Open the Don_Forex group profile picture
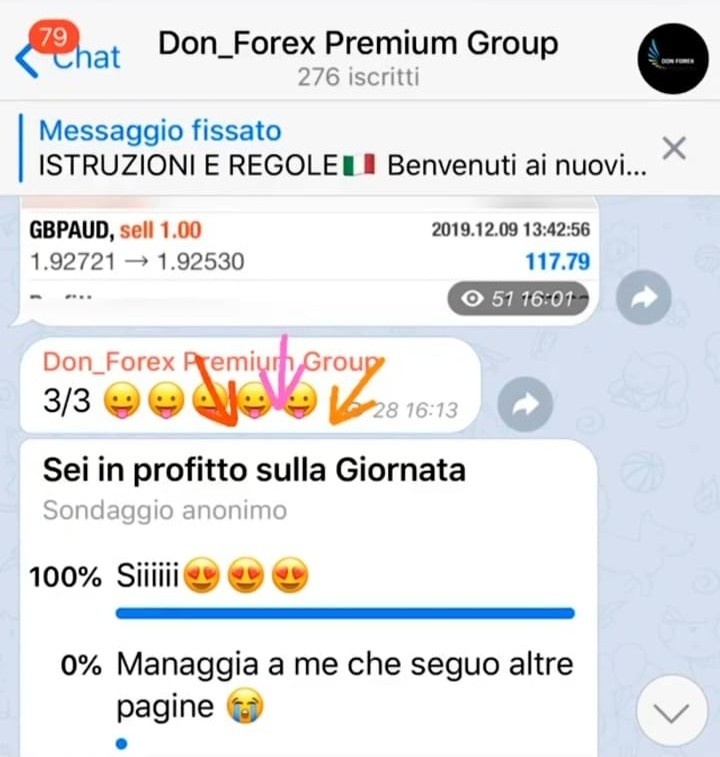 673,58
